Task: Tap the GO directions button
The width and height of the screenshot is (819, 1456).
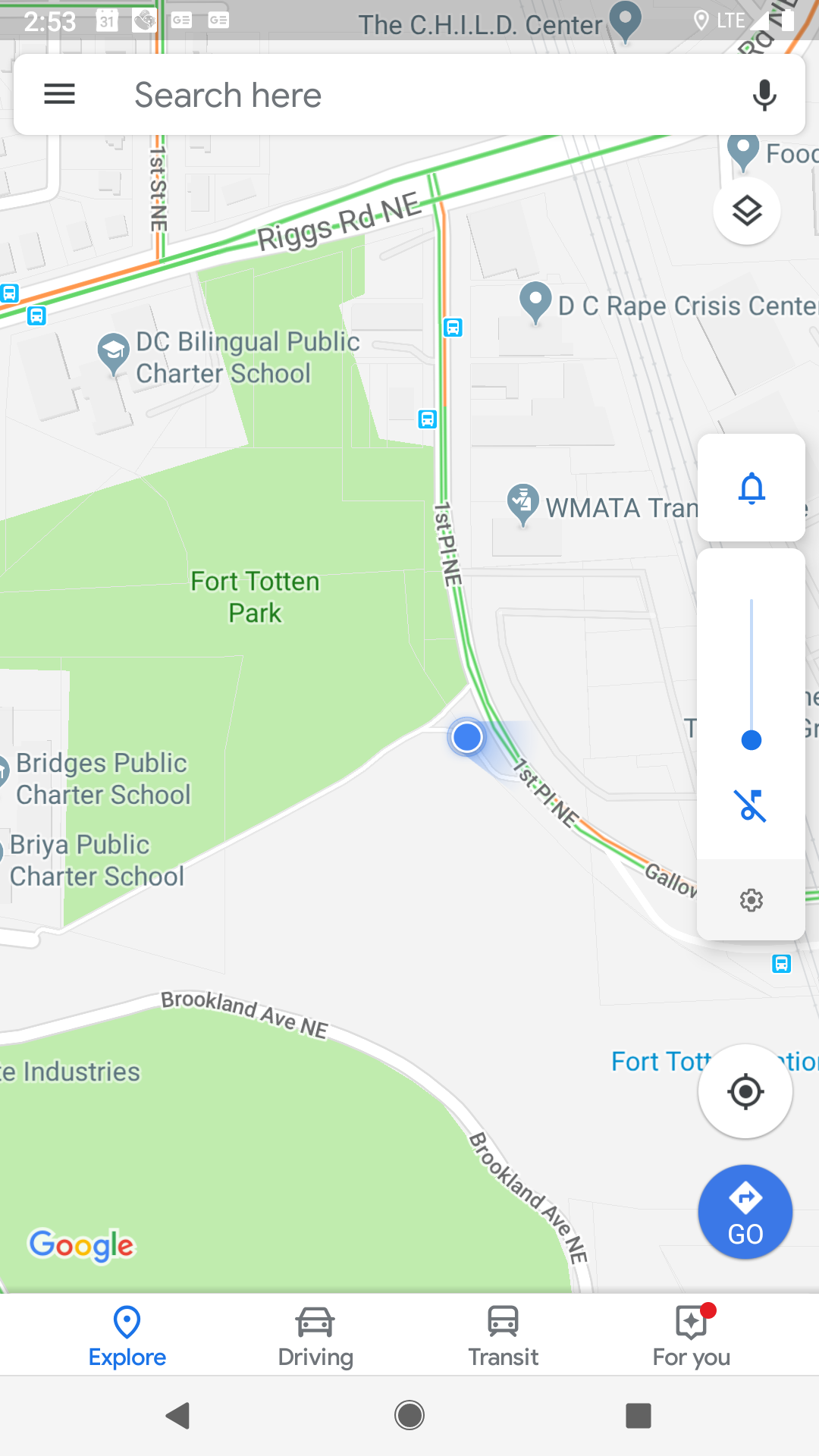Action: point(745,1212)
